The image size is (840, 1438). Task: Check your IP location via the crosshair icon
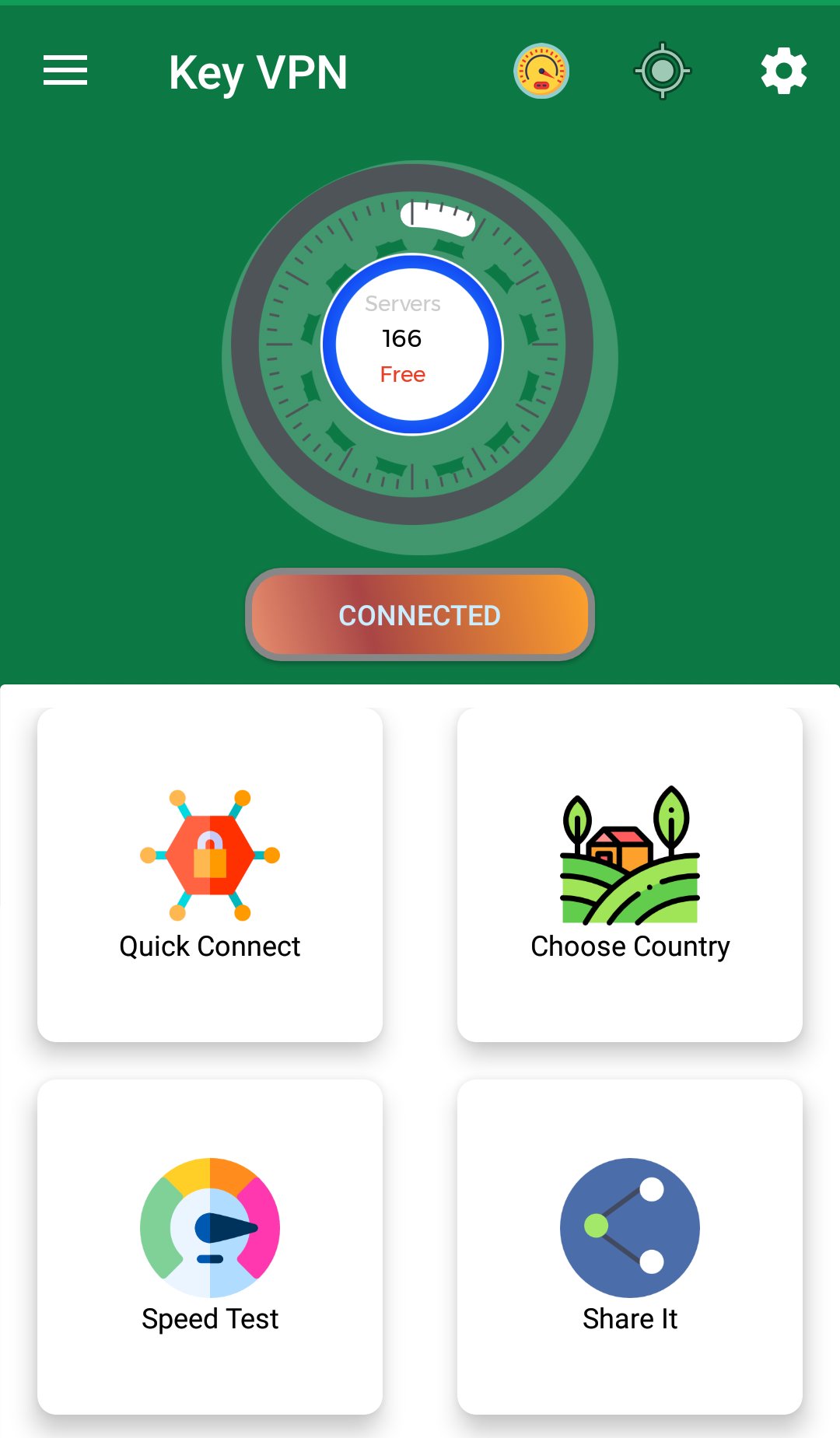pyautogui.click(x=662, y=71)
